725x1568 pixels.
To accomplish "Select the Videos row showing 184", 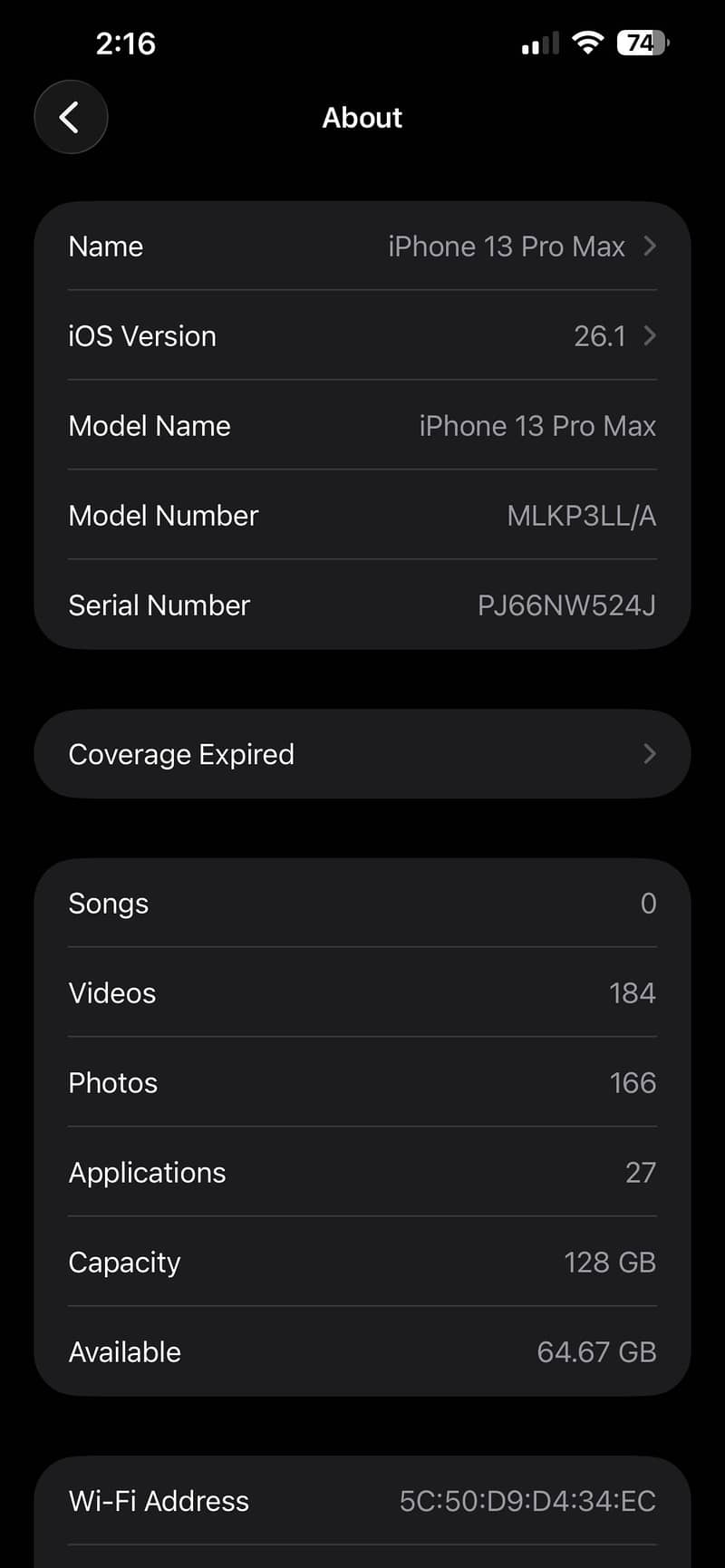I will click(x=362, y=992).
